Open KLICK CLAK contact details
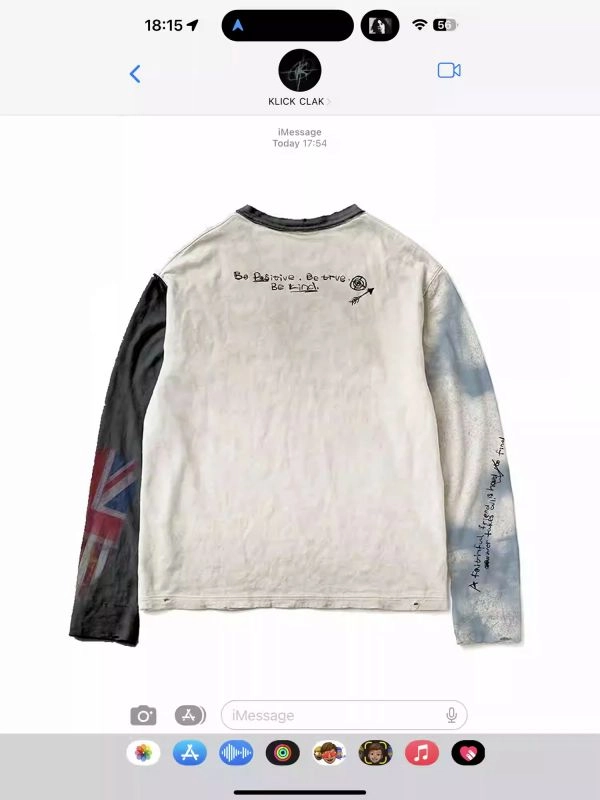 click(x=300, y=77)
